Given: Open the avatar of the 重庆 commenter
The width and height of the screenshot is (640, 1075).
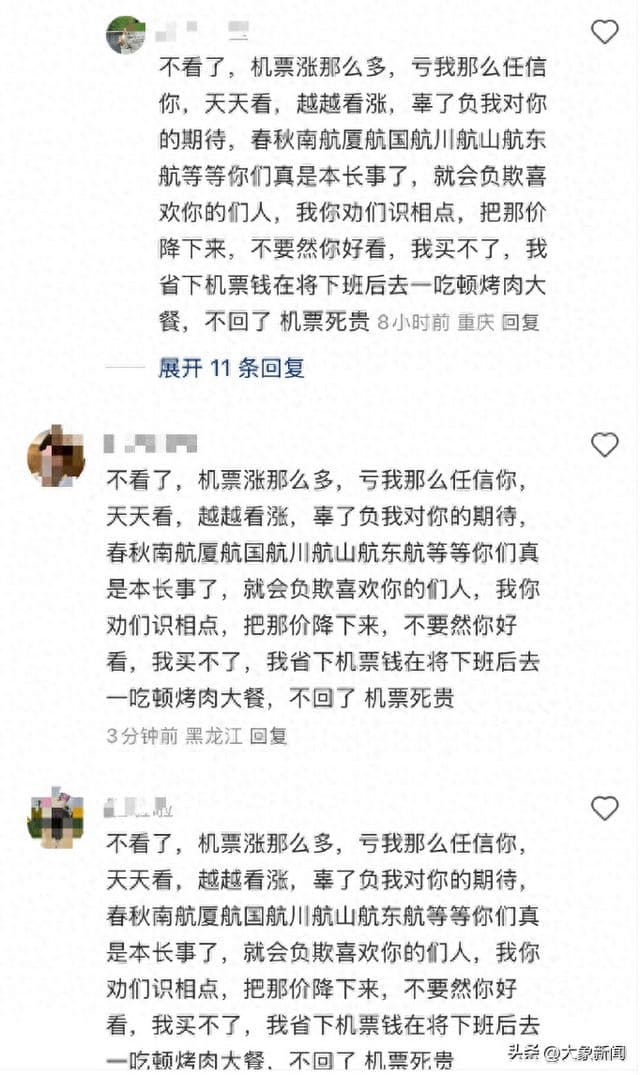Looking at the screenshot, I should (x=126, y=34).
